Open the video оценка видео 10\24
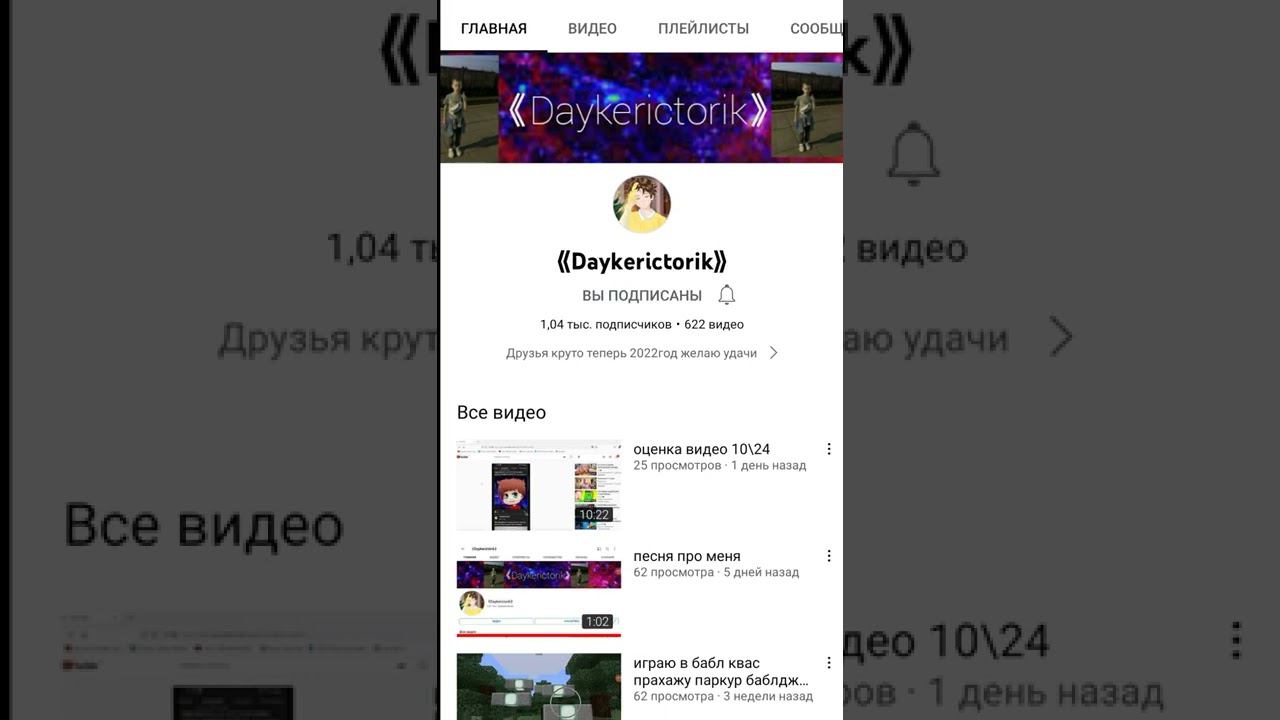The image size is (1280, 720). 539,485
